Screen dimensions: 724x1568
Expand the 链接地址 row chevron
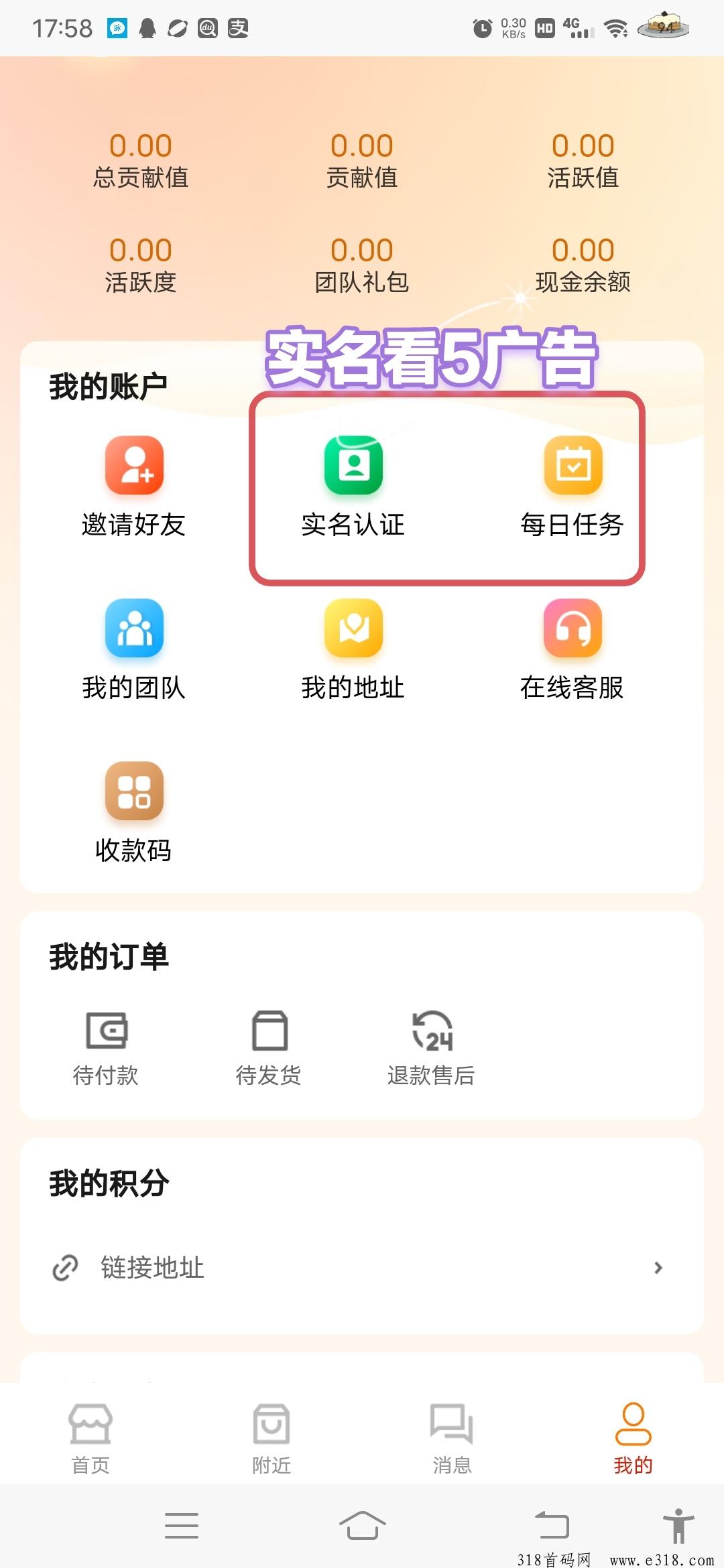[x=658, y=1266]
